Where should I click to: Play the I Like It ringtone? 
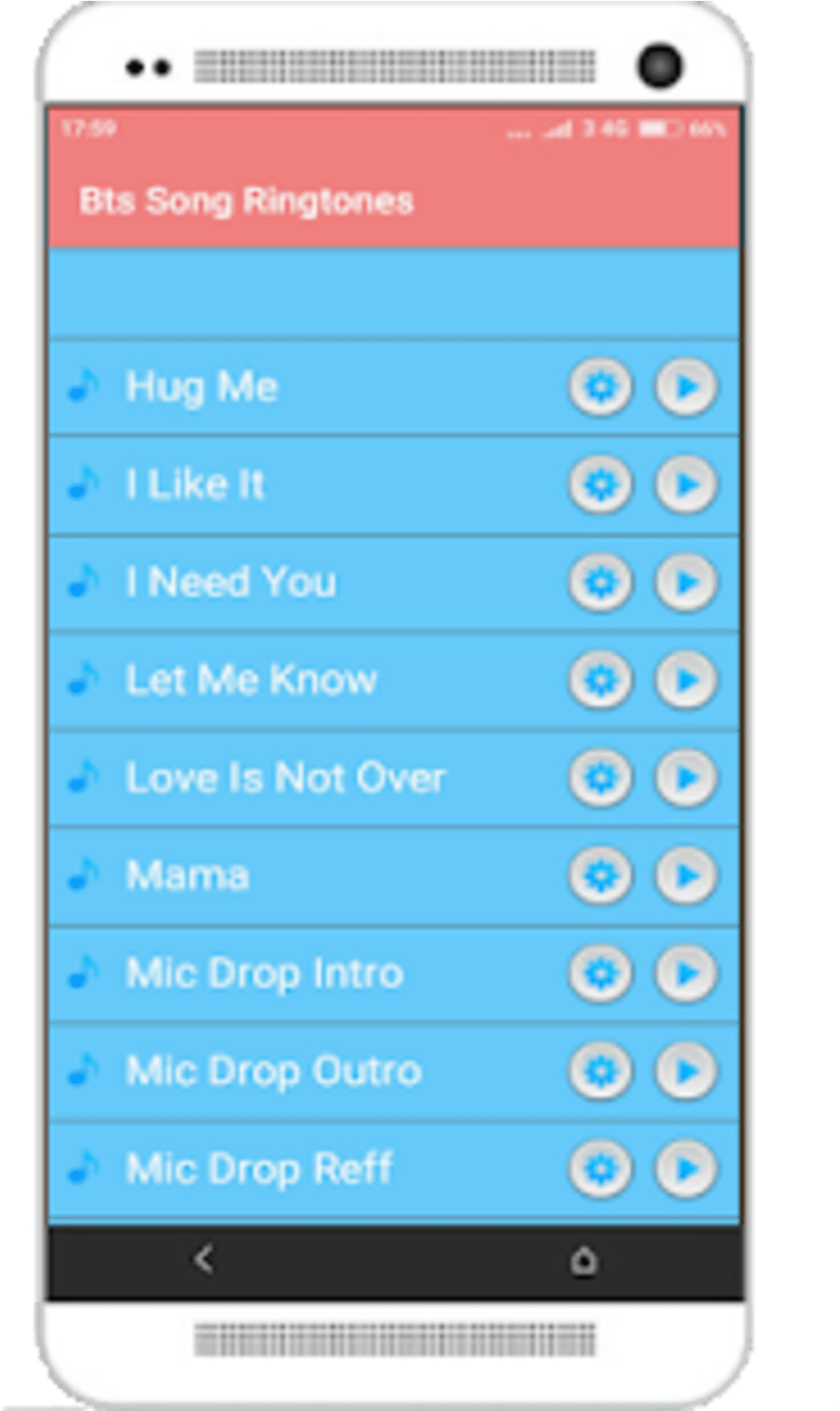coord(686,484)
